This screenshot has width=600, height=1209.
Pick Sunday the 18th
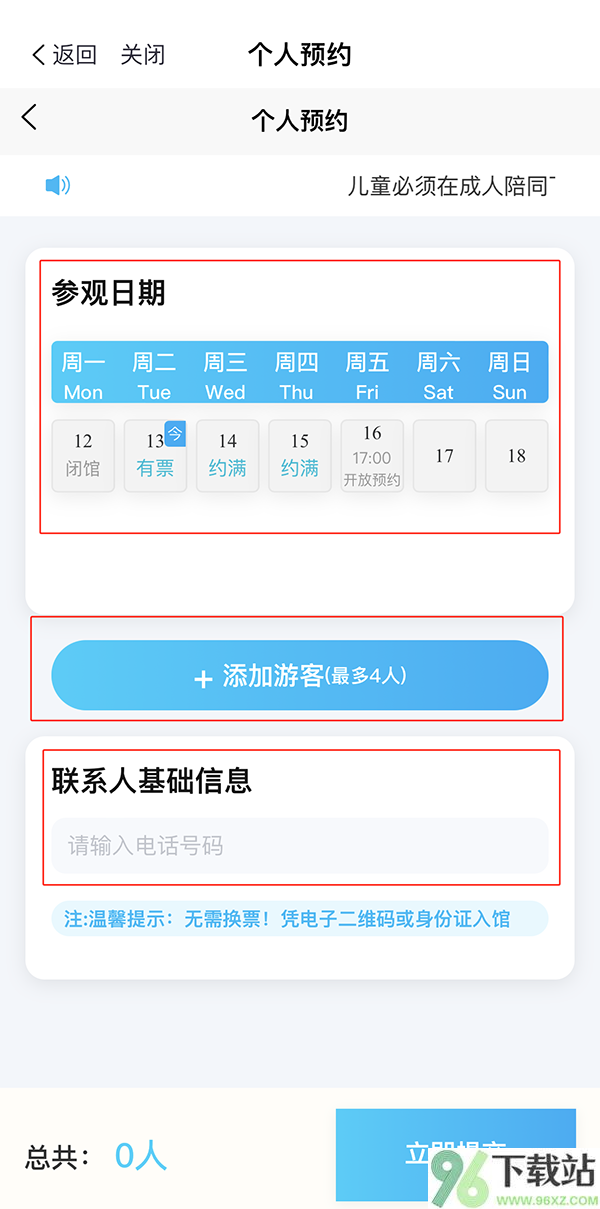click(516, 456)
